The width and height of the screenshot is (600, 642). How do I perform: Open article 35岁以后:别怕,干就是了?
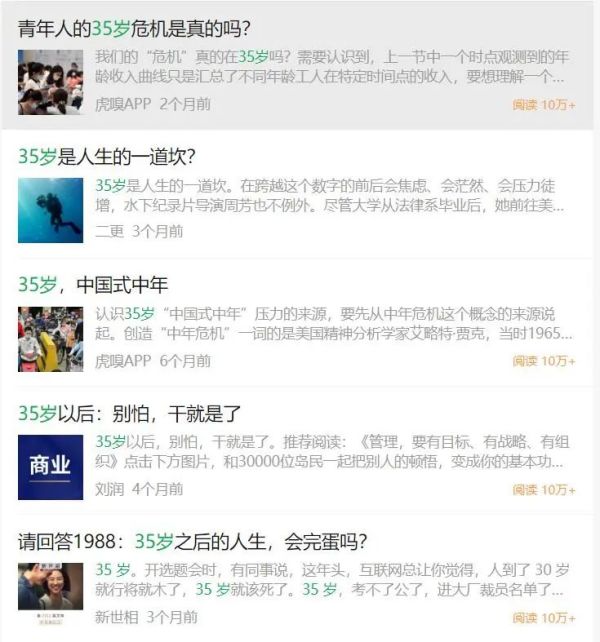coord(130,413)
